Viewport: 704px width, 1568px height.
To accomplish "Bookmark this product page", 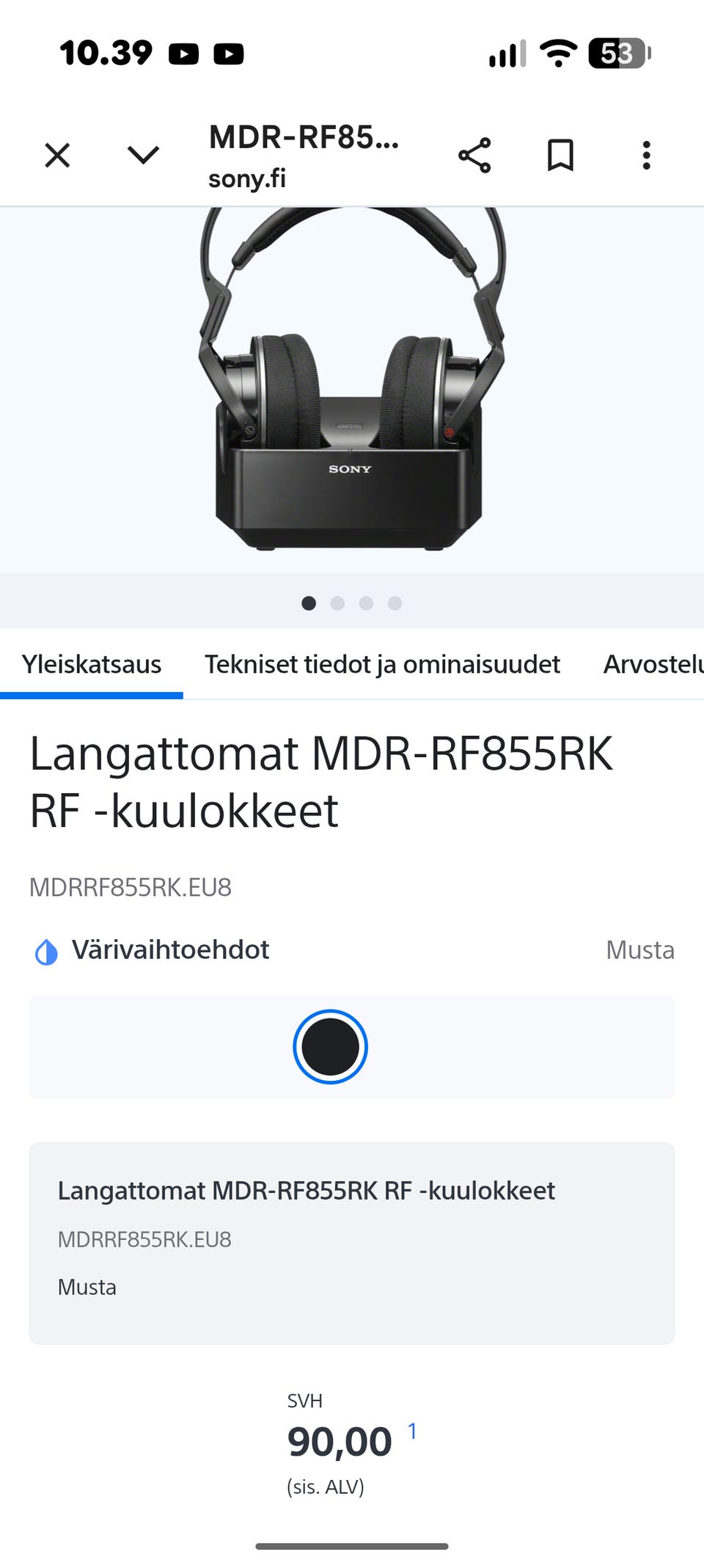I will [561, 156].
